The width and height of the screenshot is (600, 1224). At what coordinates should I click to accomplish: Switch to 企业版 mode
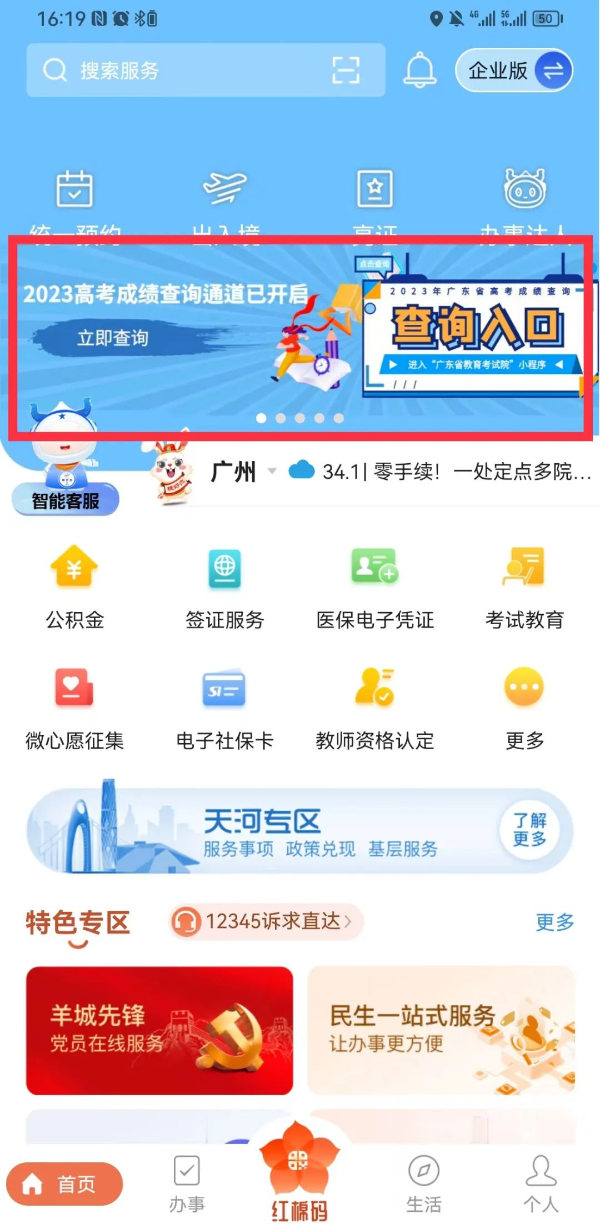click(514, 70)
